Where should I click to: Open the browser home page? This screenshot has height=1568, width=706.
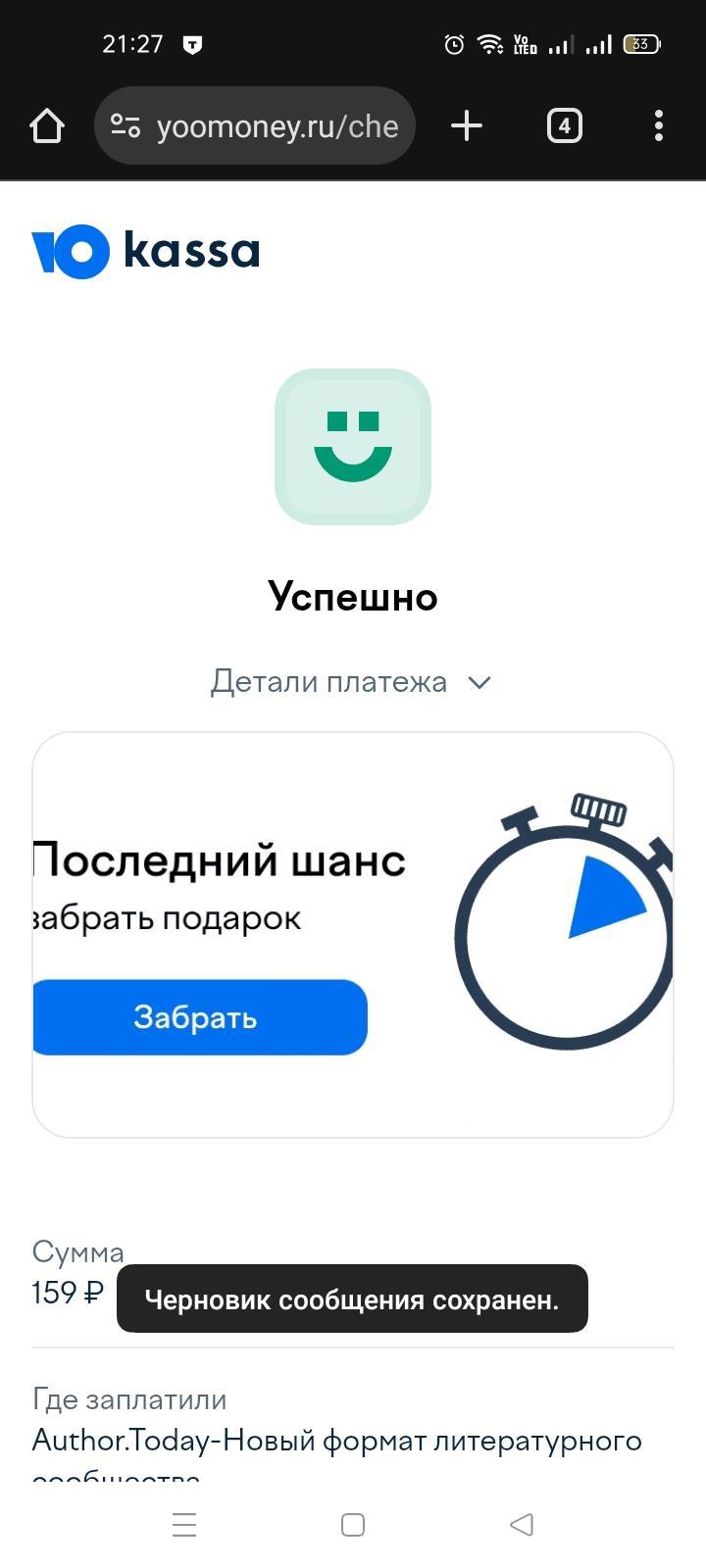coord(47,125)
